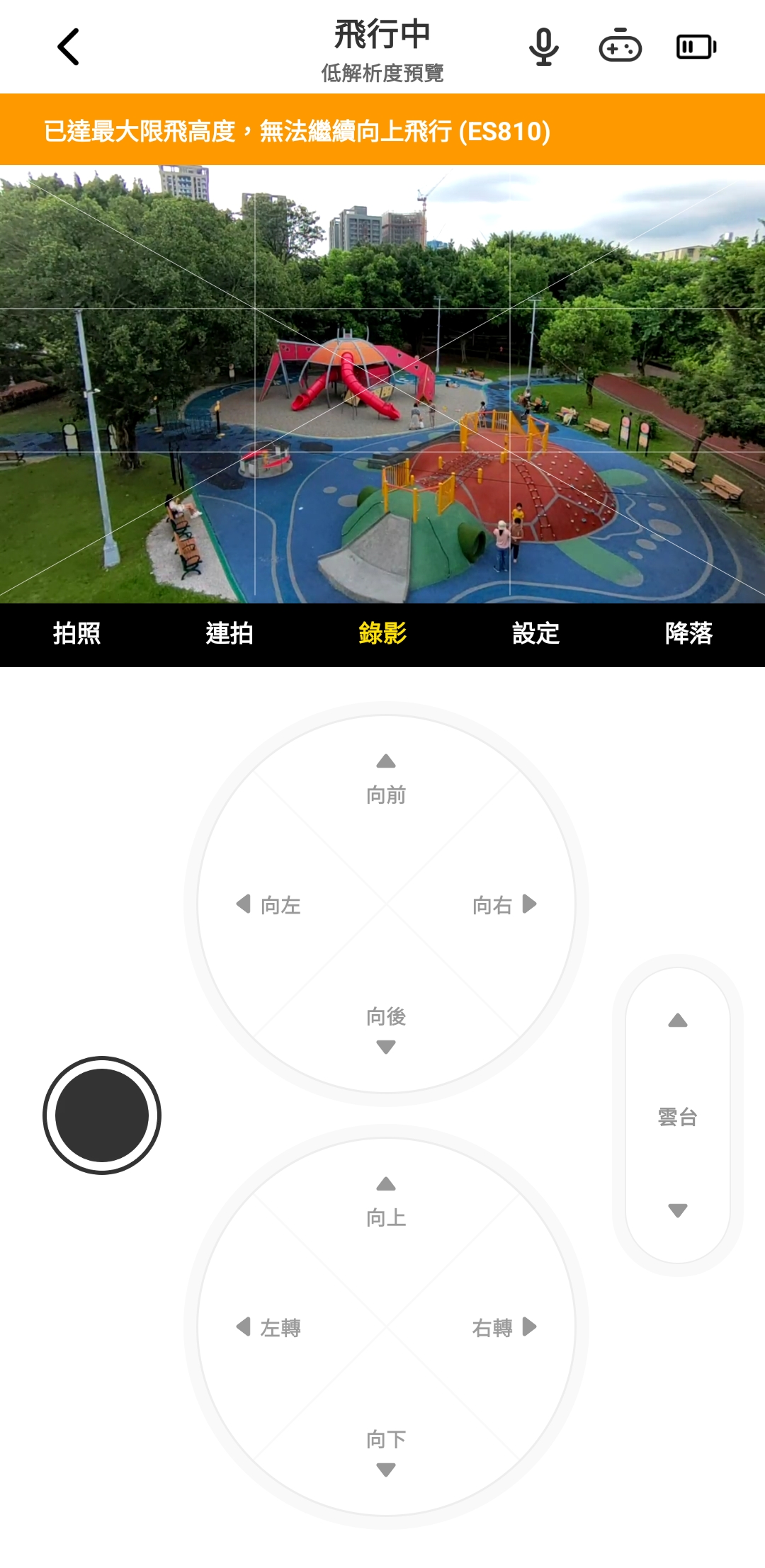
Task: Ascend with 向上
Action: click(x=386, y=1202)
